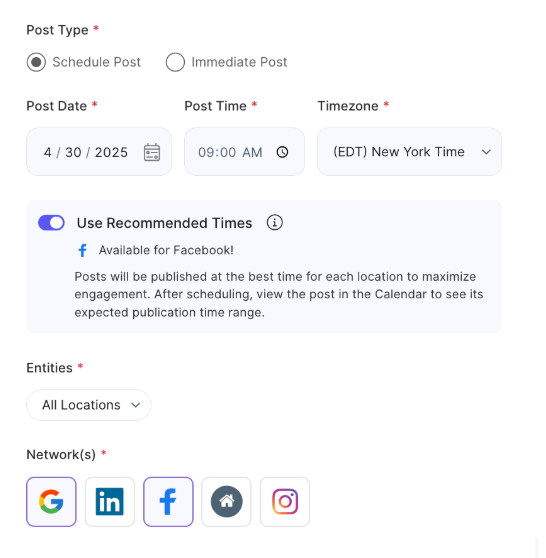The width and height of the screenshot is (546, 558).
Task: Select the house icon network
Action: coord(226,502)
